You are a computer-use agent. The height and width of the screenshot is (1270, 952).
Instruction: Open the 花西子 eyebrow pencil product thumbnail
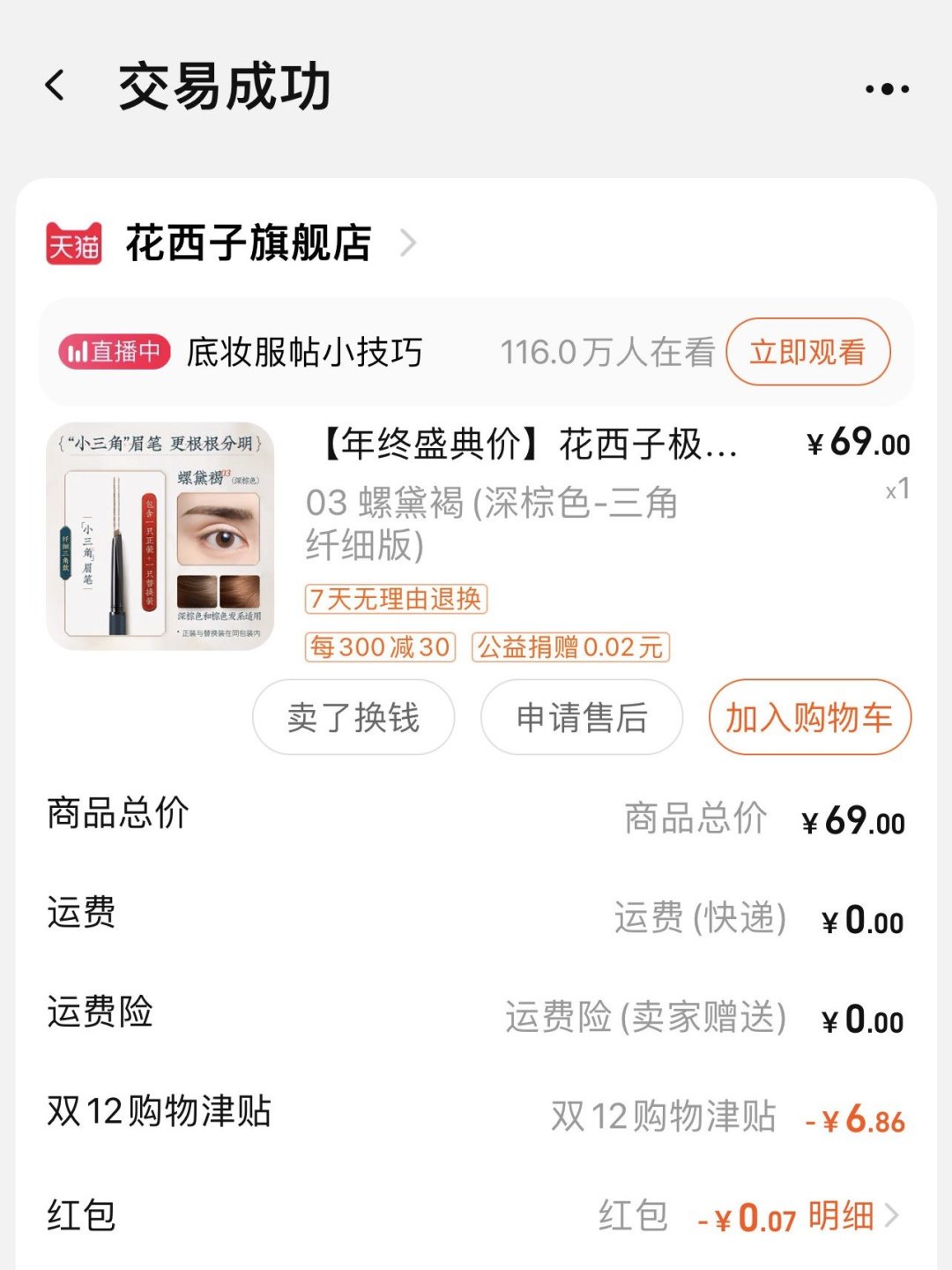[x=161, y=540]
